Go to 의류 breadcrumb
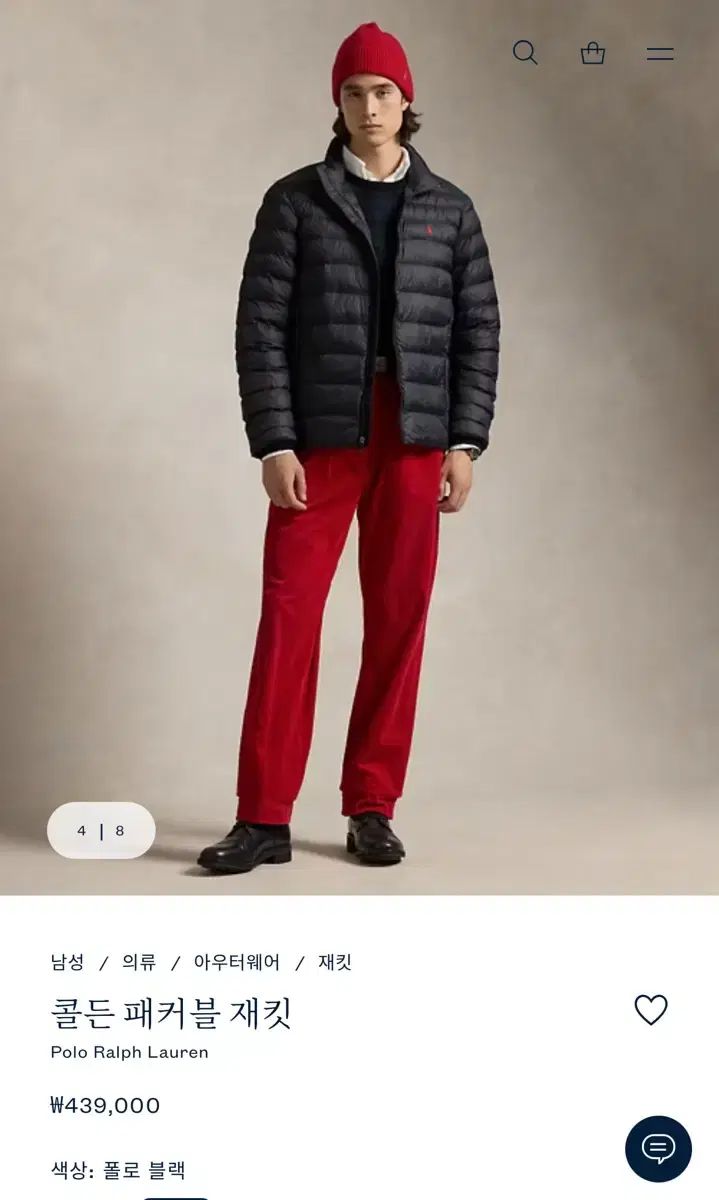 click(139, 963)
